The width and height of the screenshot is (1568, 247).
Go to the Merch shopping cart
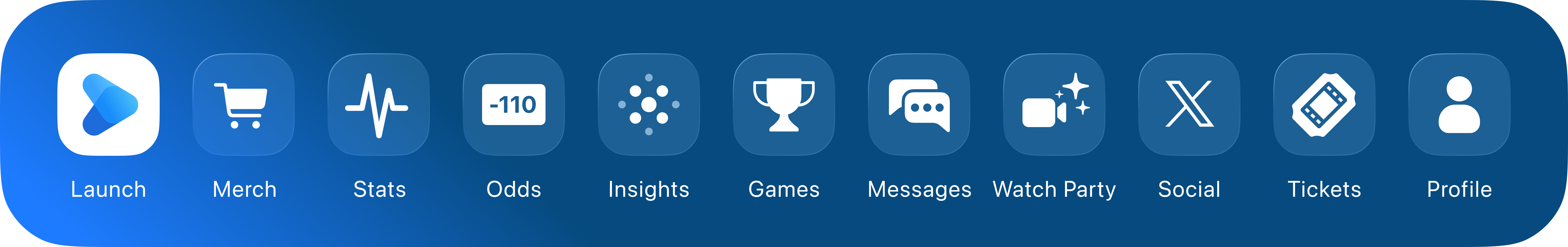[244, 104]
